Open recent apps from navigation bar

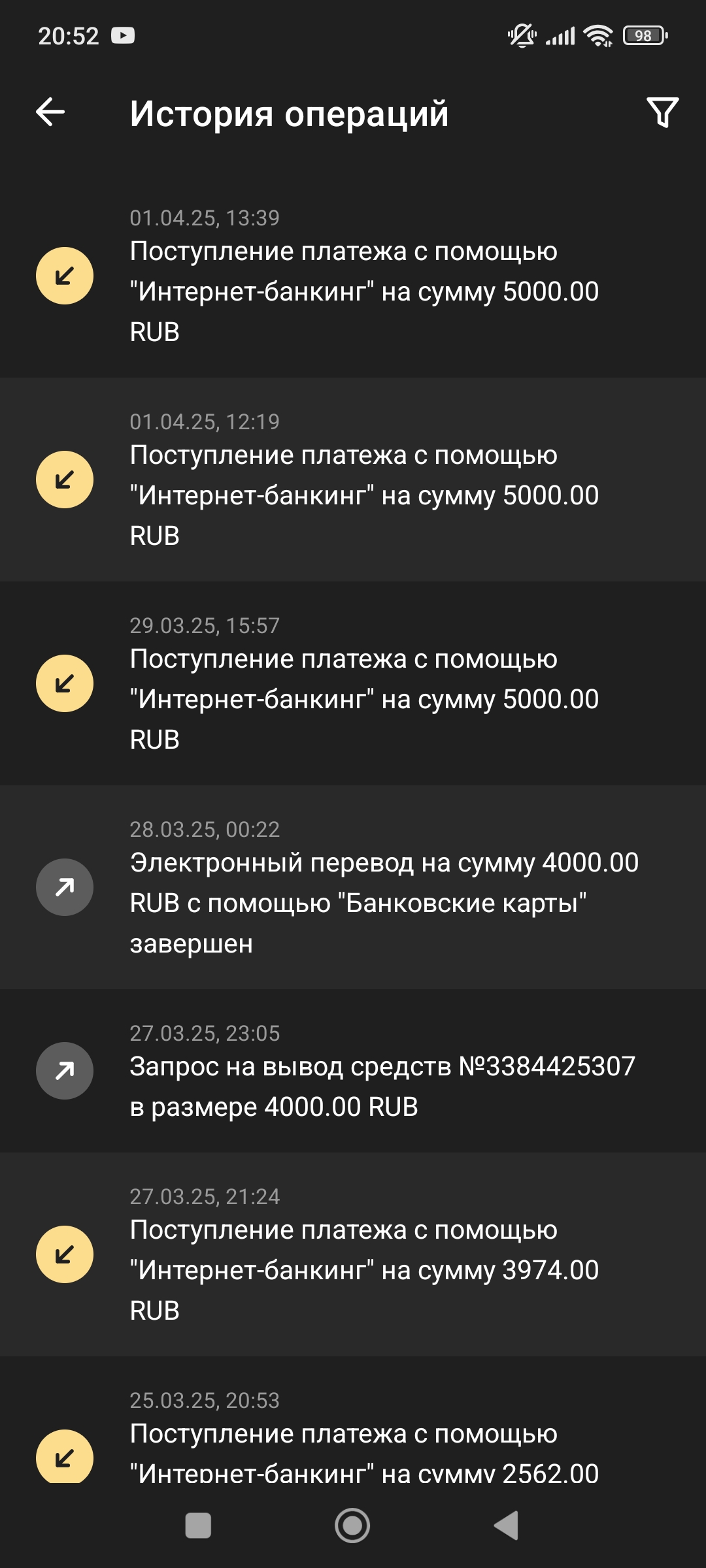[x=198, y=1526]
